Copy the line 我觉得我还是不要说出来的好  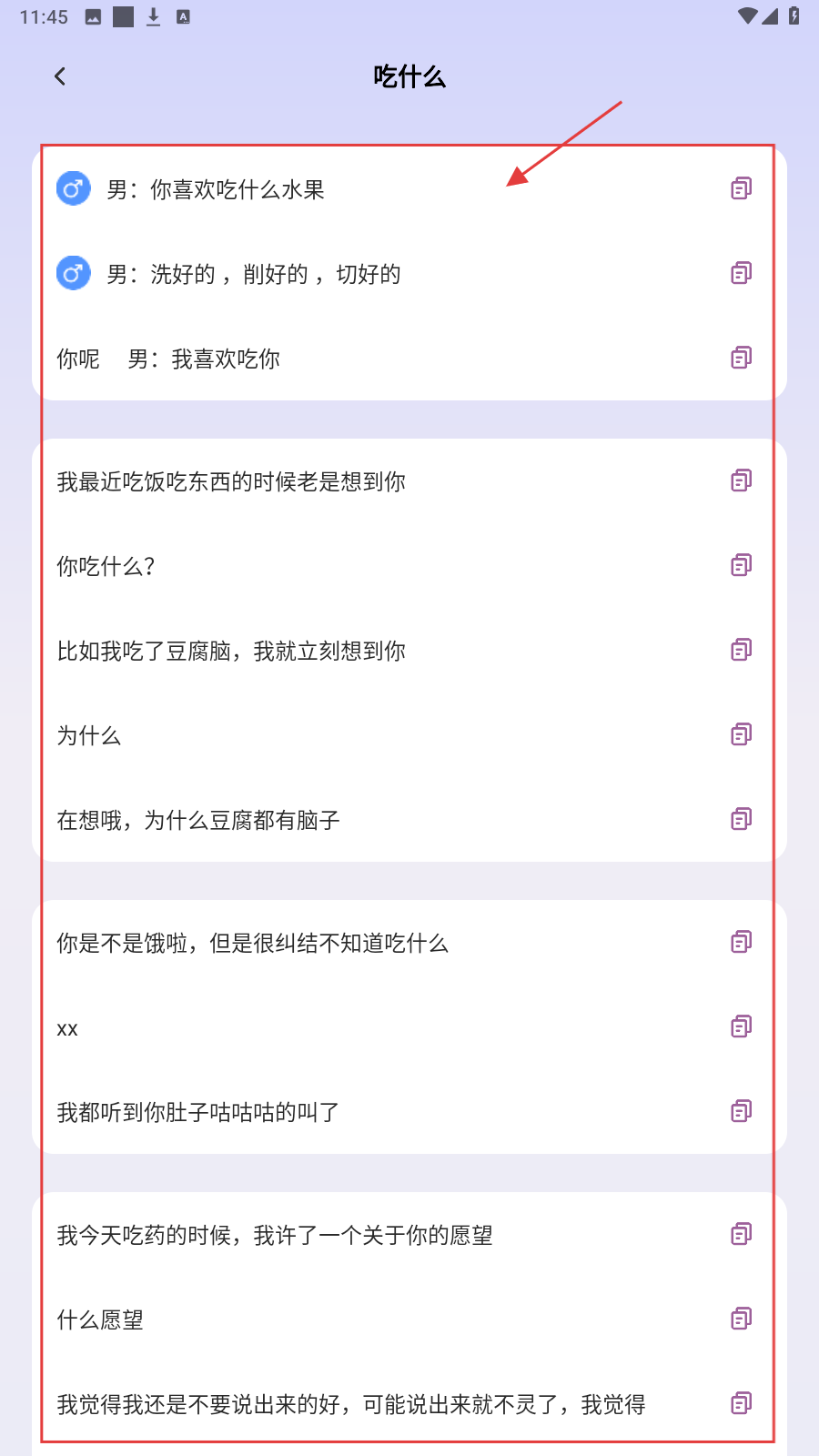click(x=741, y=1403)
